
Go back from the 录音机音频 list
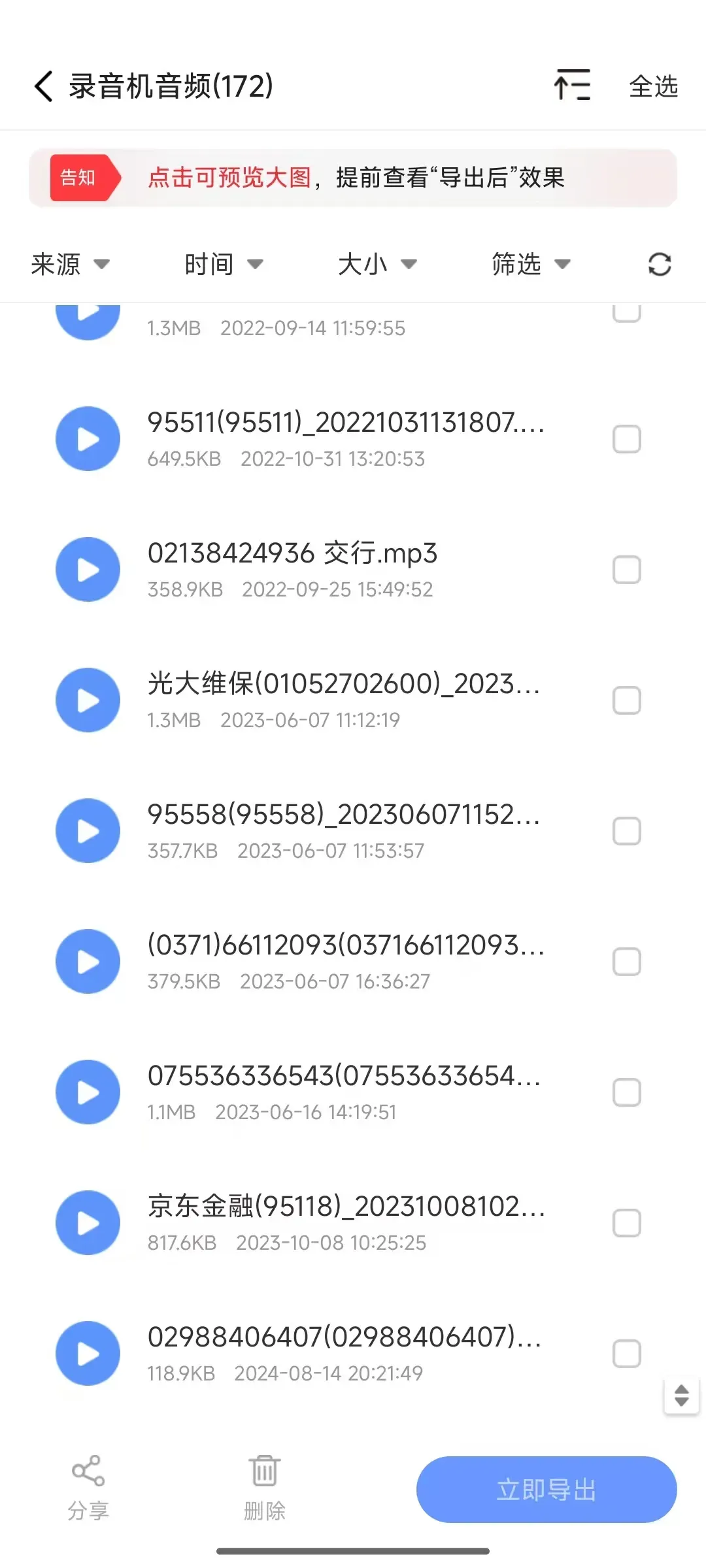(x=43, y=86)
